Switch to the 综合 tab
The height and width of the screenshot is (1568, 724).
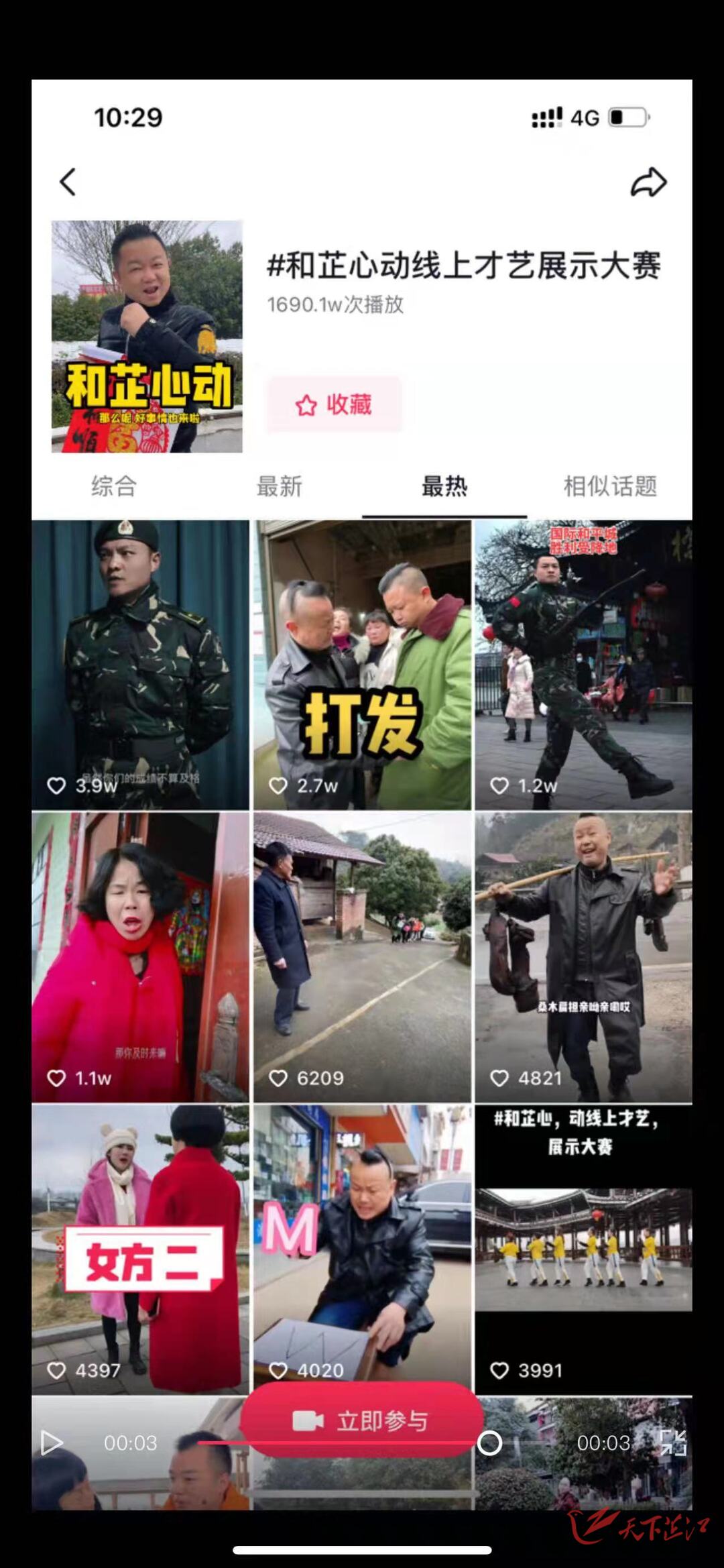click(114, 486)
